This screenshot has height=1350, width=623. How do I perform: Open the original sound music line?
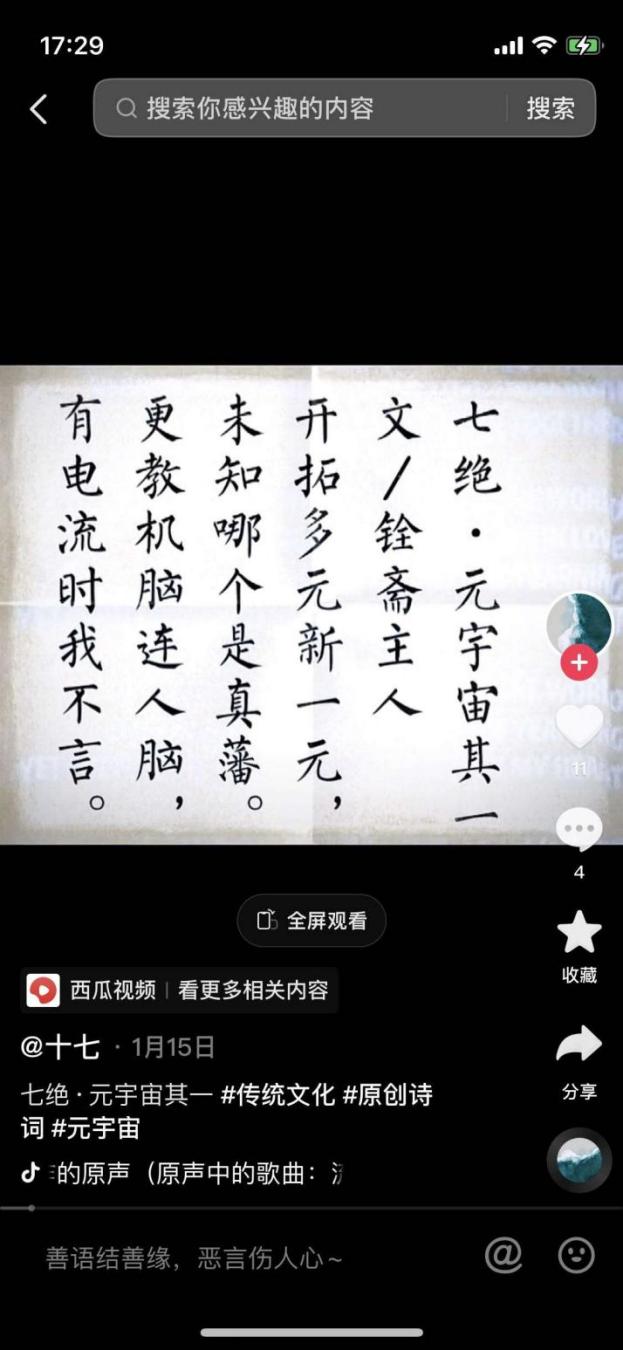[190, 1173]
